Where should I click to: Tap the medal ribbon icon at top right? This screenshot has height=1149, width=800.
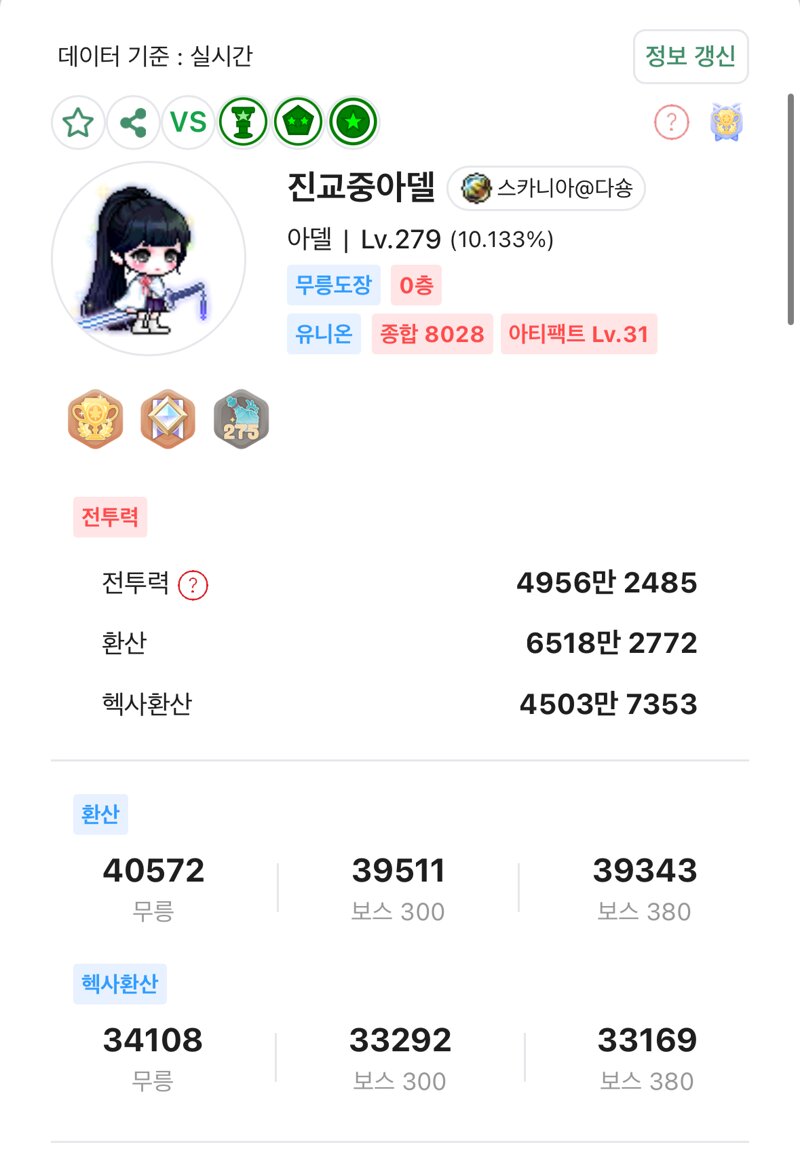coord(727,123)
